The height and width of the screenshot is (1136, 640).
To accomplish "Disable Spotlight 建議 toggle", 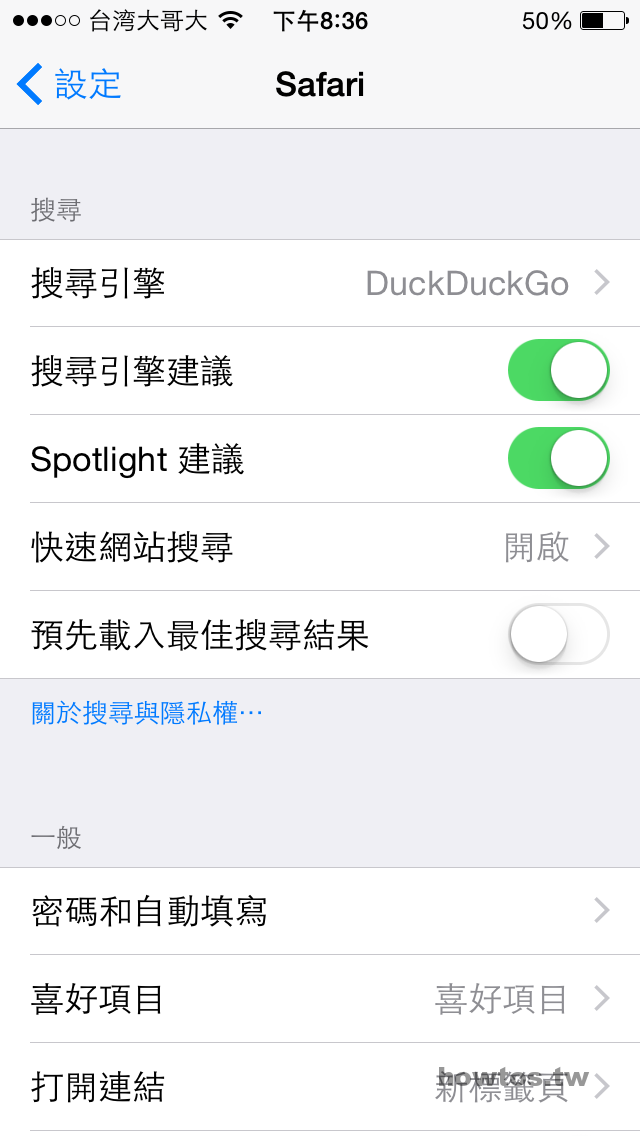I will pyautogui.click(x=559, y=459).
